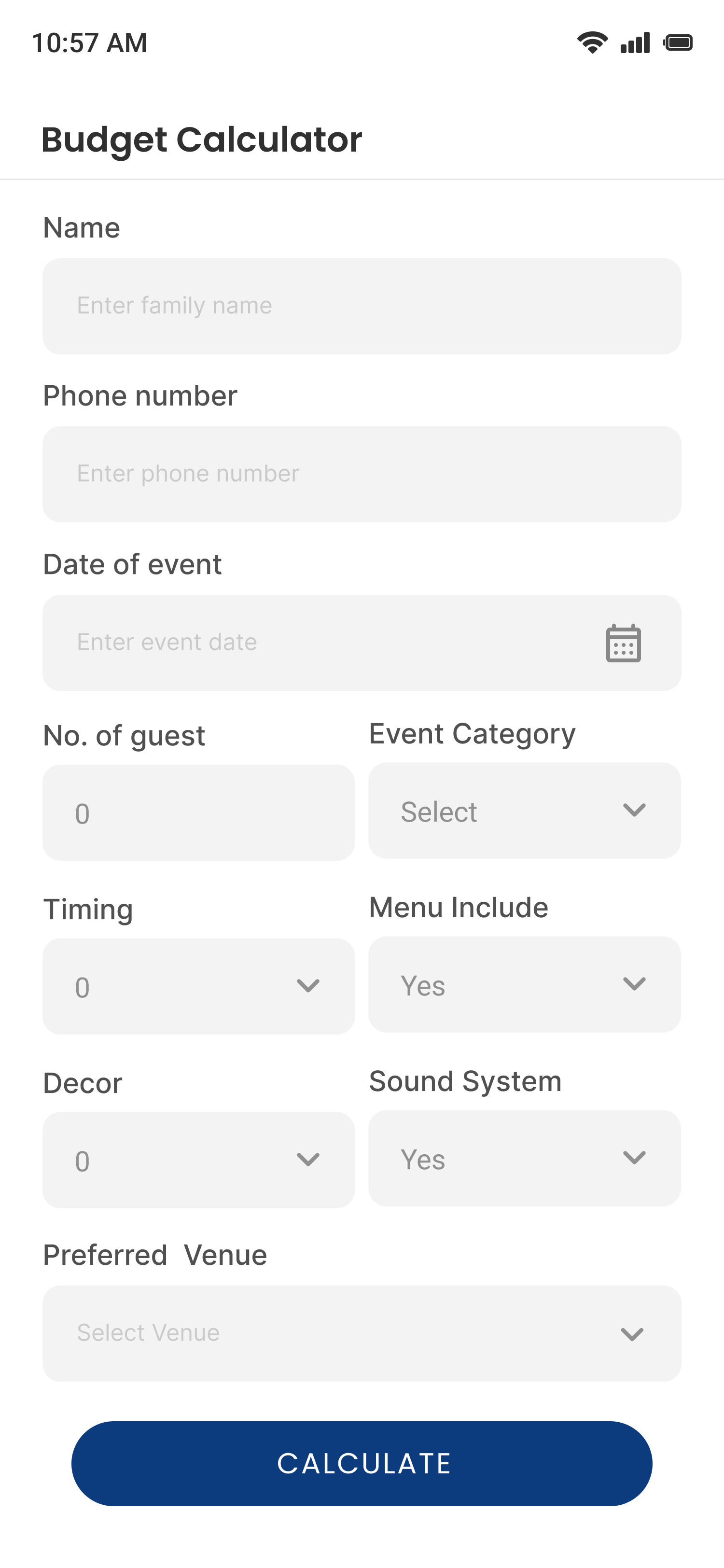Expand the Event Category dropdown
724x1568 pixels.
coord(525,811)
